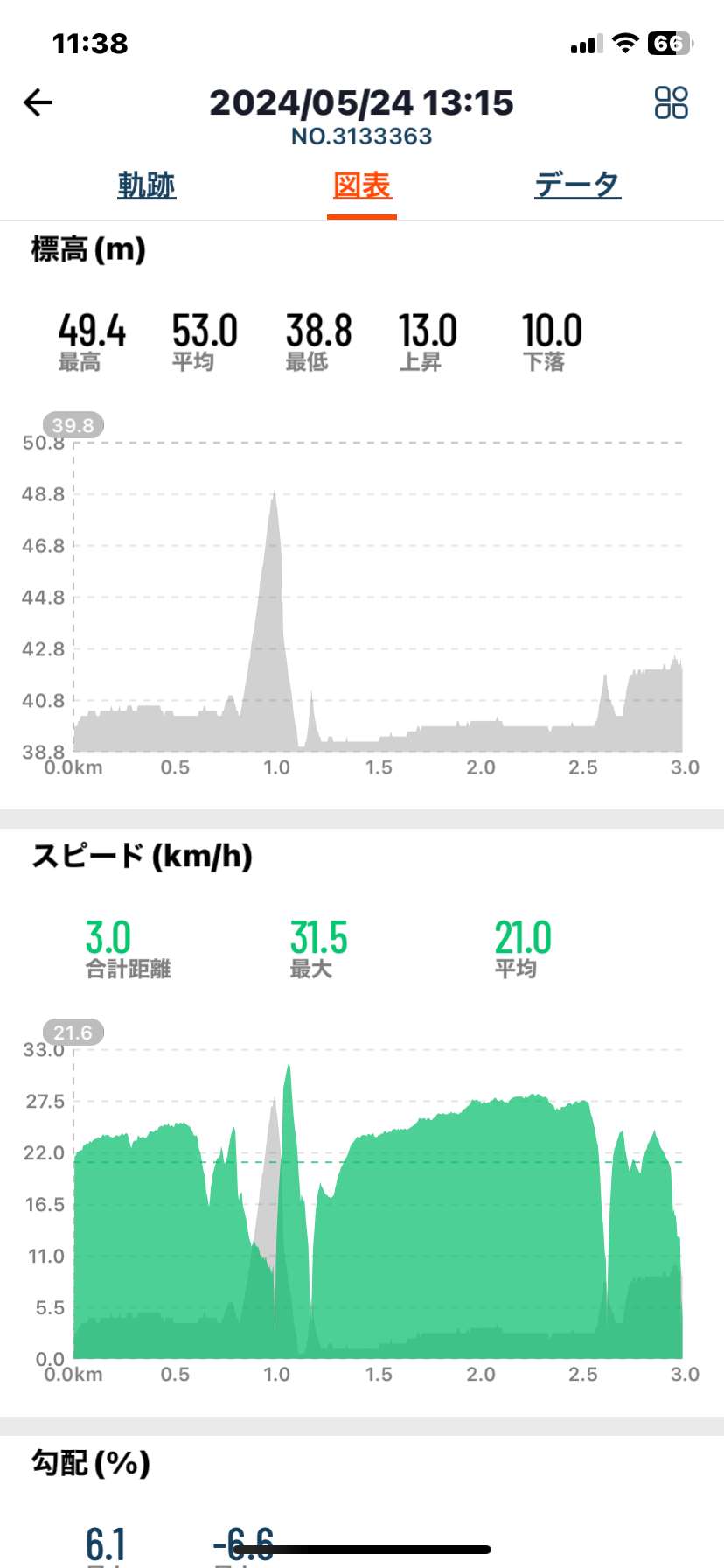Go back using the arrow icon
The image size is (724, 1568).
coord(38,102)
